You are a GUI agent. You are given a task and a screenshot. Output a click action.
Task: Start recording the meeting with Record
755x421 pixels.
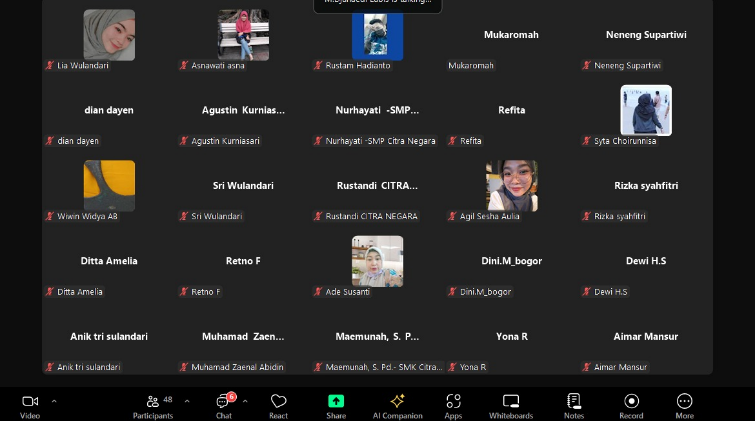(x=631, y=404)
